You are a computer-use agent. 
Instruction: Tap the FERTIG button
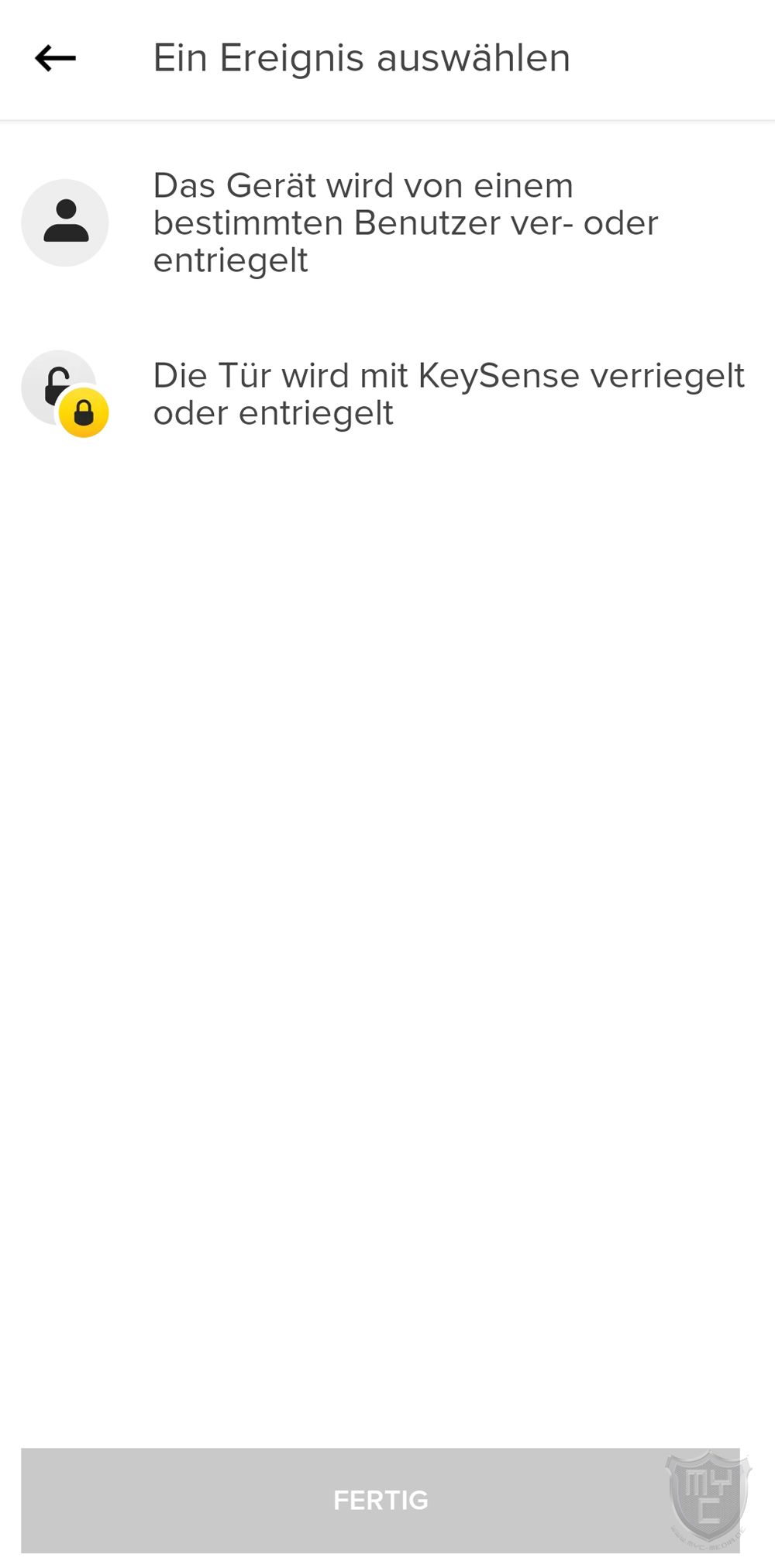(380, 1500)
